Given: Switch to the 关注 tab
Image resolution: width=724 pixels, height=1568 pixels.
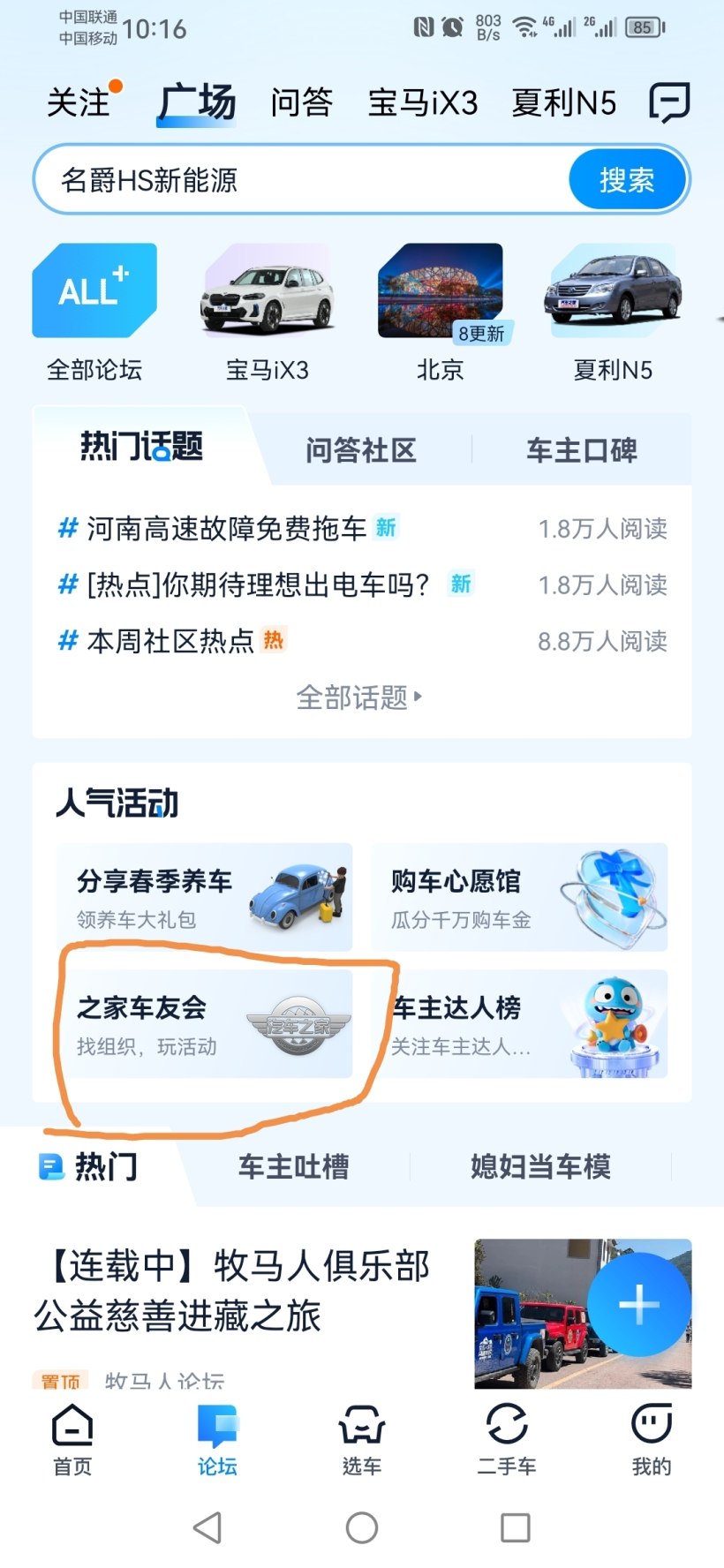Looking at the screenshot, I should pos(79,102).
